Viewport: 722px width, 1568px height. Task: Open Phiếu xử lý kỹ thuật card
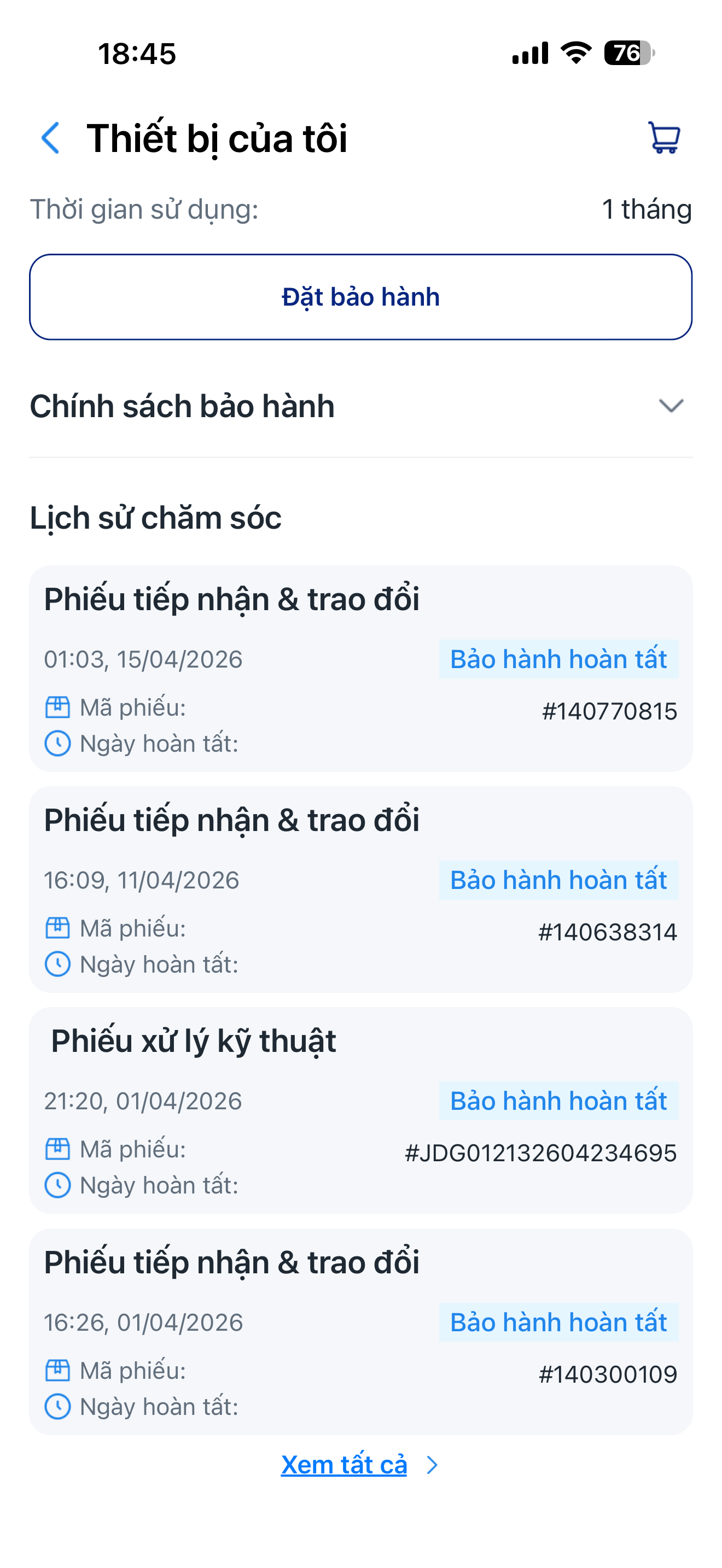360,1110
